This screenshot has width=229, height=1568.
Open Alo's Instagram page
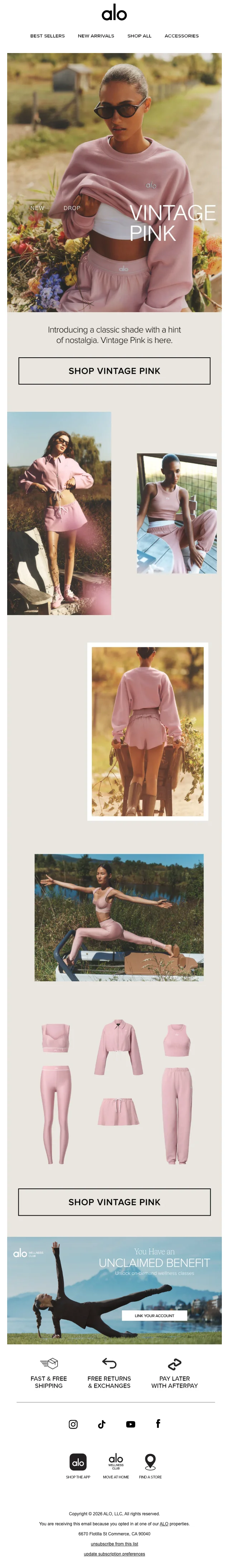tap(73, 1424)
